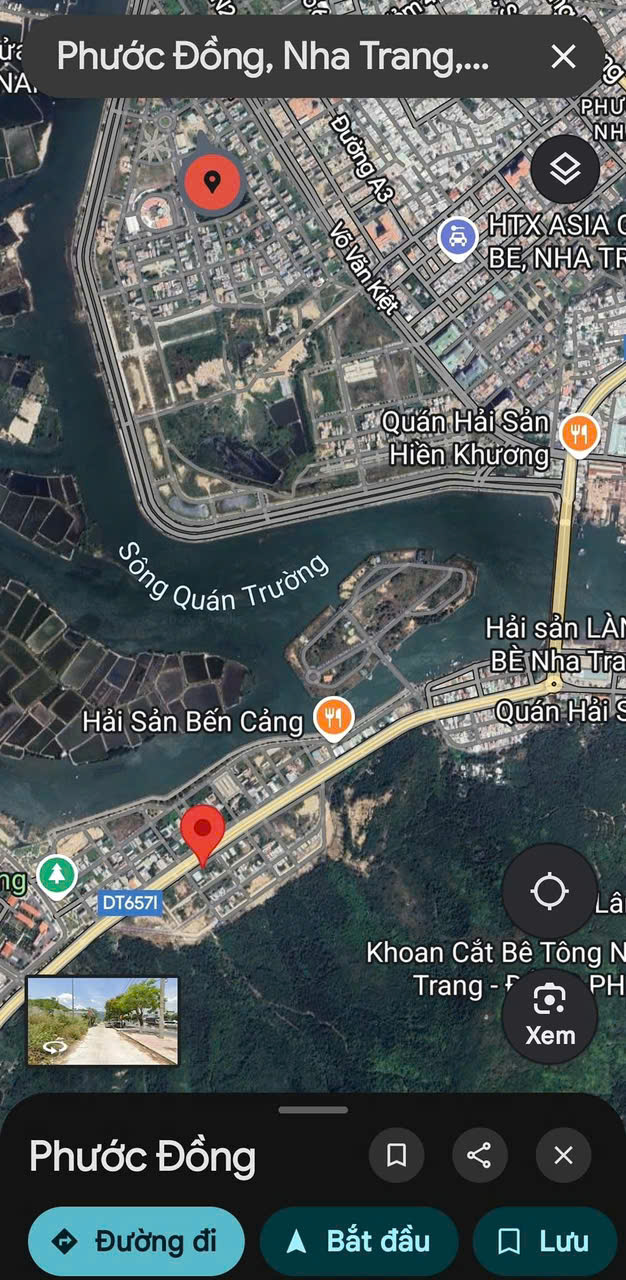Expand the bottom sheet handle
626x1280 pixels.
pos(313,1109)
